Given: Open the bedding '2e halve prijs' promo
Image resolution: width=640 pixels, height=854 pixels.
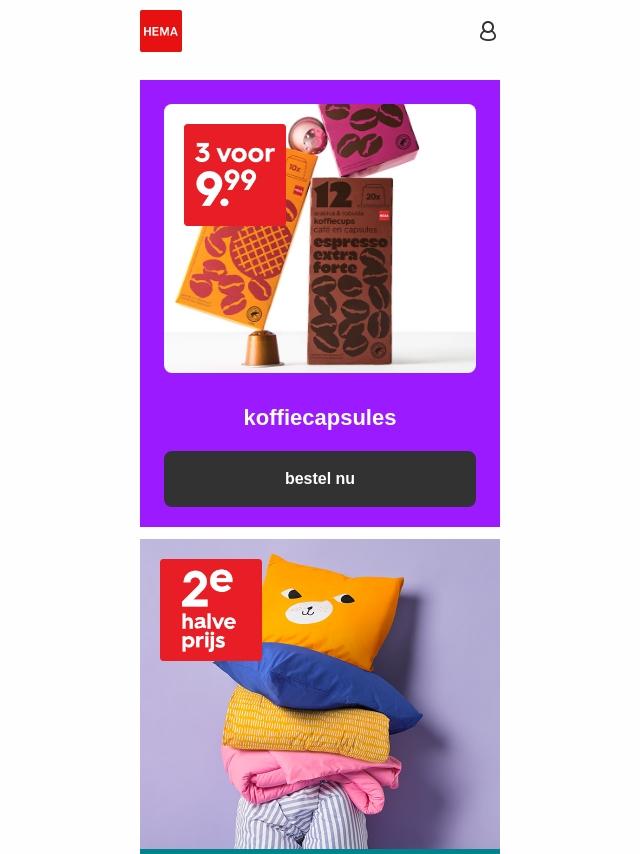Looking at the screenshot, I should point(320,695).
